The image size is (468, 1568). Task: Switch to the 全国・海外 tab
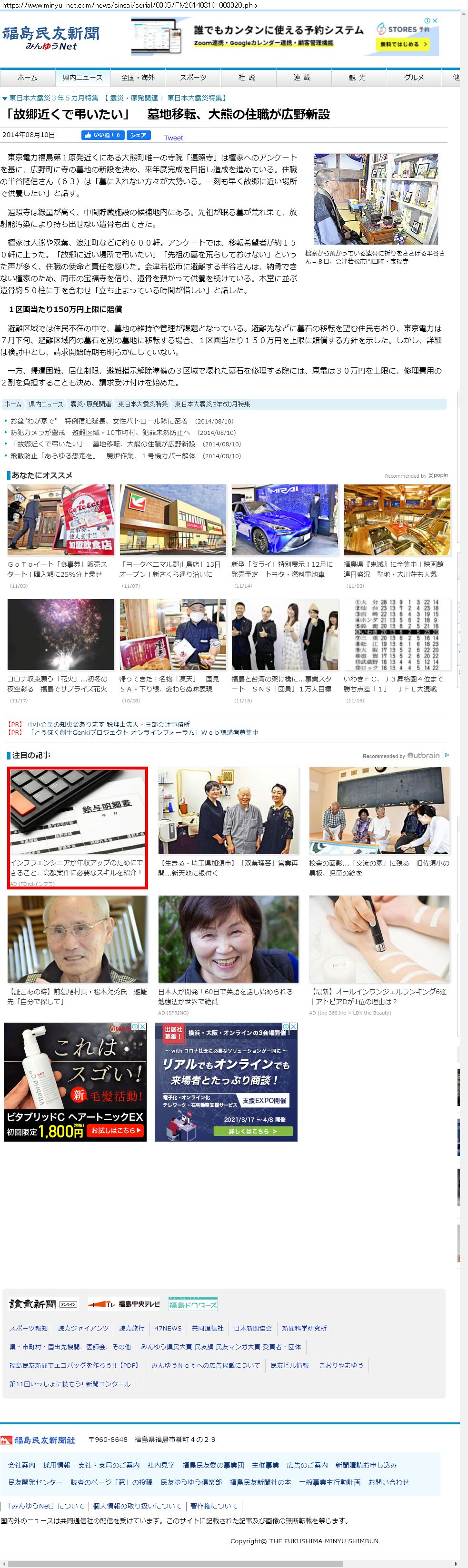coord(138,77)
